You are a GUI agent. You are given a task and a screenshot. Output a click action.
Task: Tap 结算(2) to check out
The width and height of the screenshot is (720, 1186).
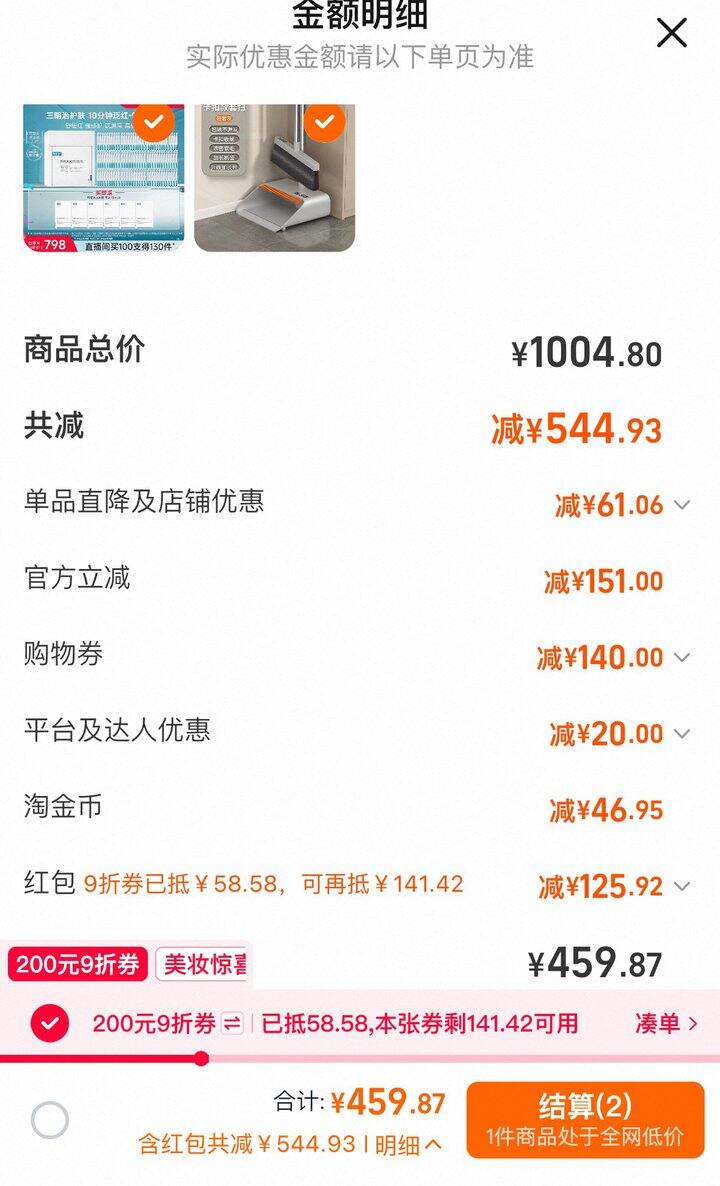coord(585,1120)
